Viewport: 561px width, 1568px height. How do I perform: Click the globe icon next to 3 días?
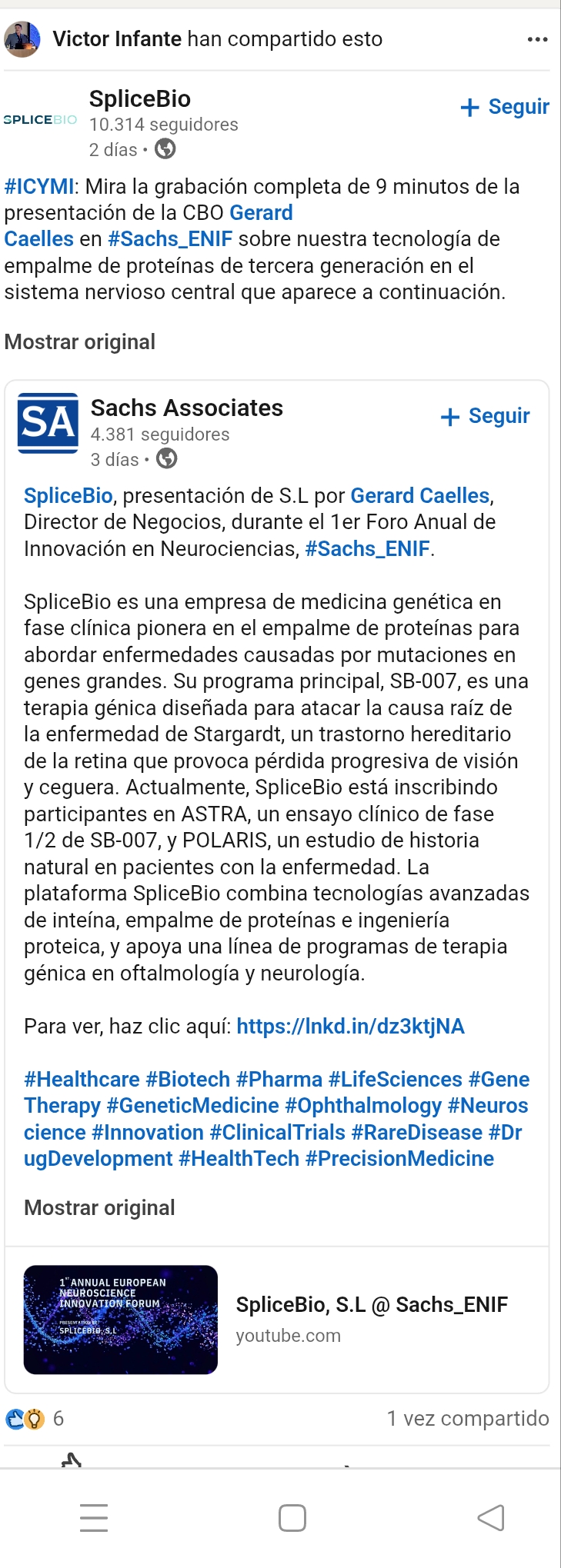[x=167, y=458]
